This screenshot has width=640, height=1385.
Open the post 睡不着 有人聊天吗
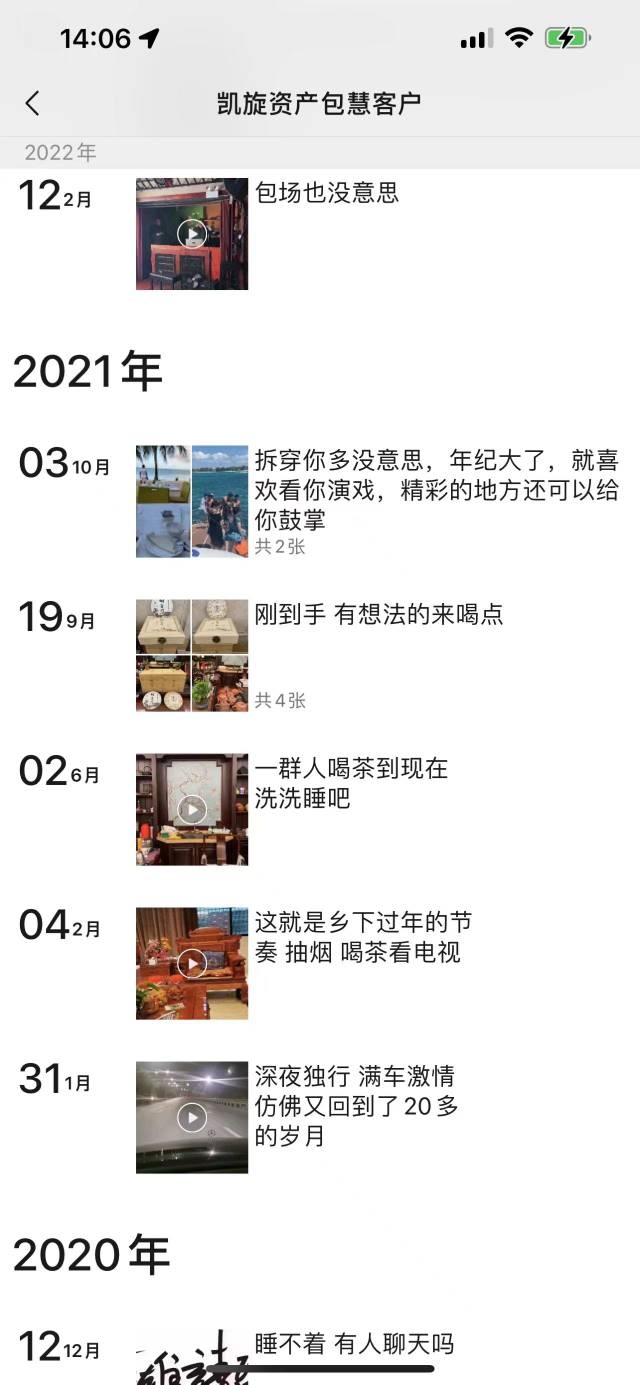click(x=354, y=1345)
